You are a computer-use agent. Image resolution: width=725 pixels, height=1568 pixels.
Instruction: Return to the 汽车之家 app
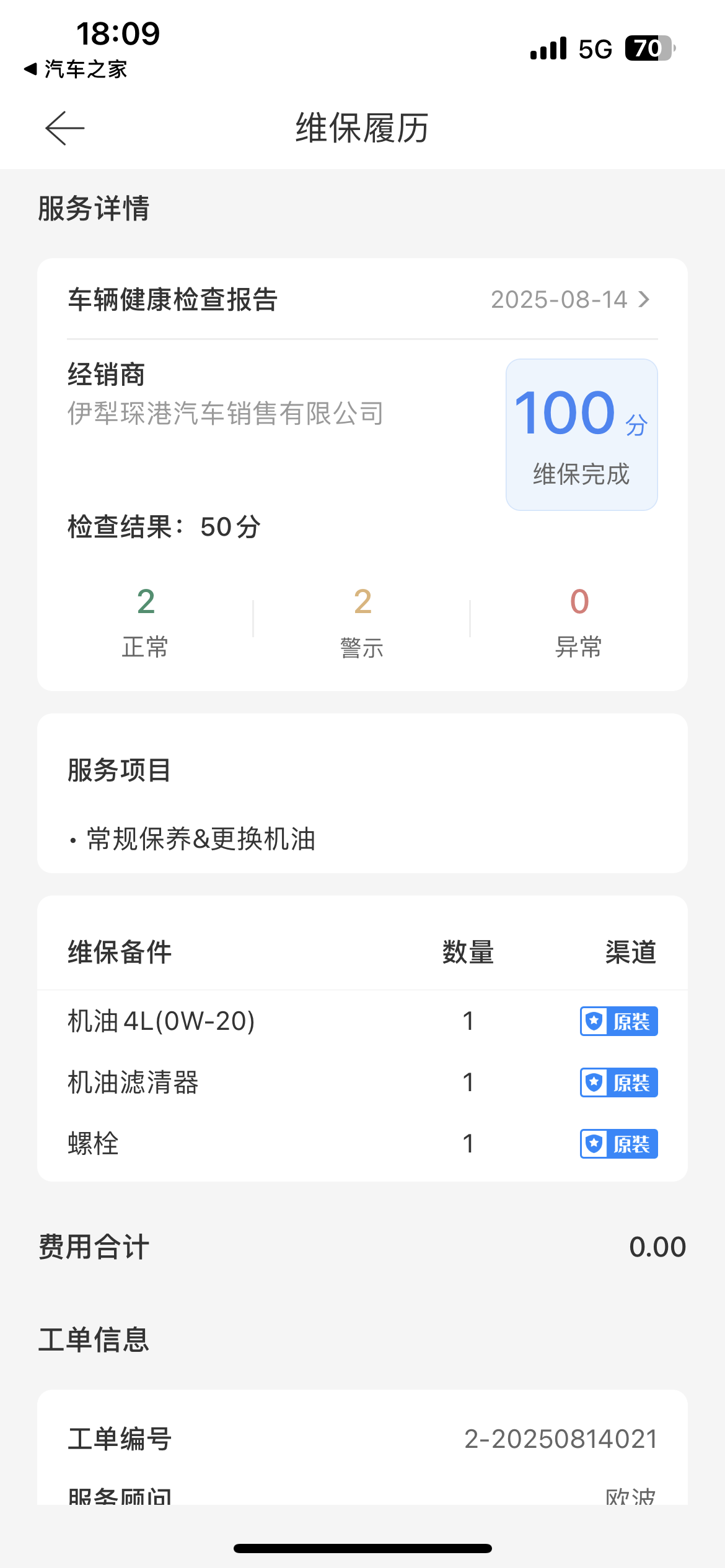[76, 69]
